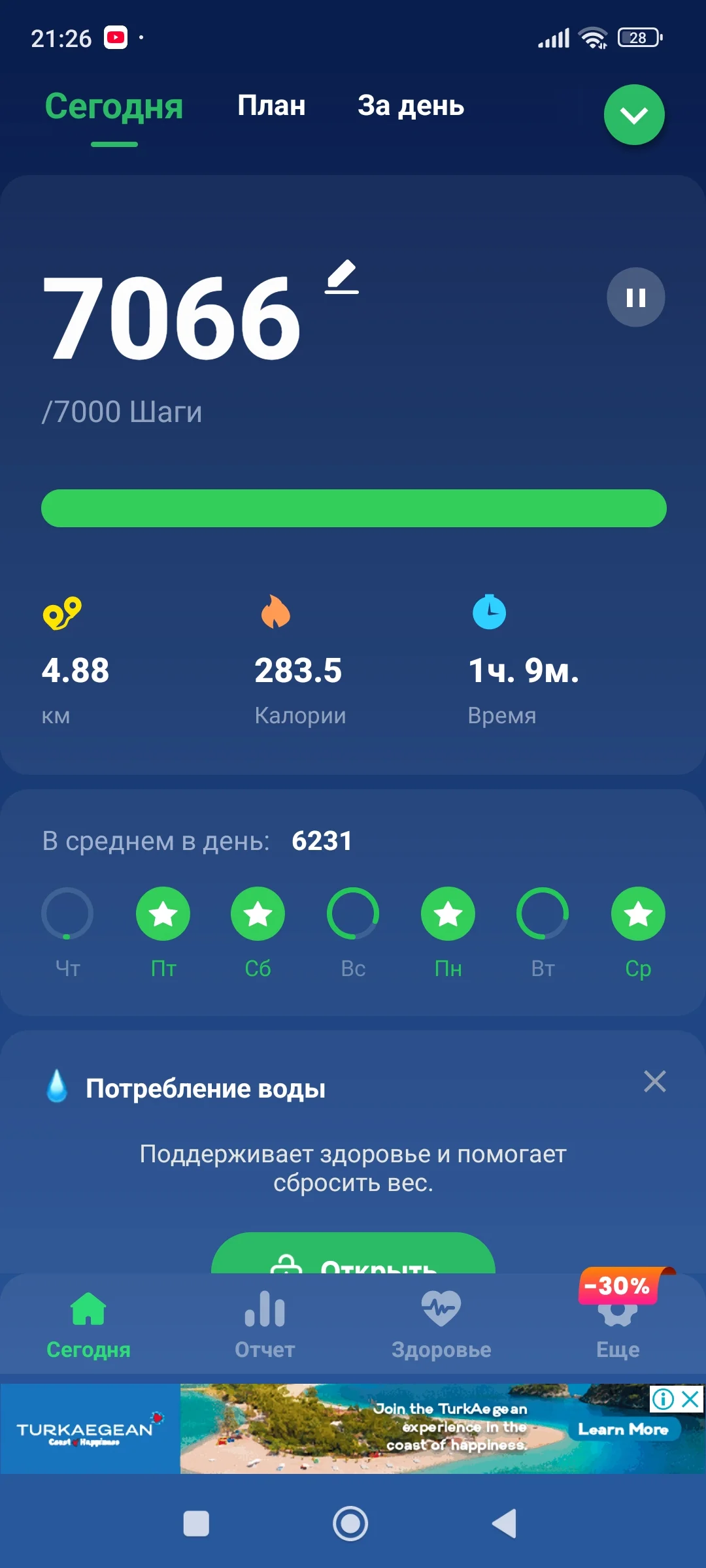Switch to the За день tab
The height and width of the screenshot is (1568, 706).
click(x=411, y=106)
